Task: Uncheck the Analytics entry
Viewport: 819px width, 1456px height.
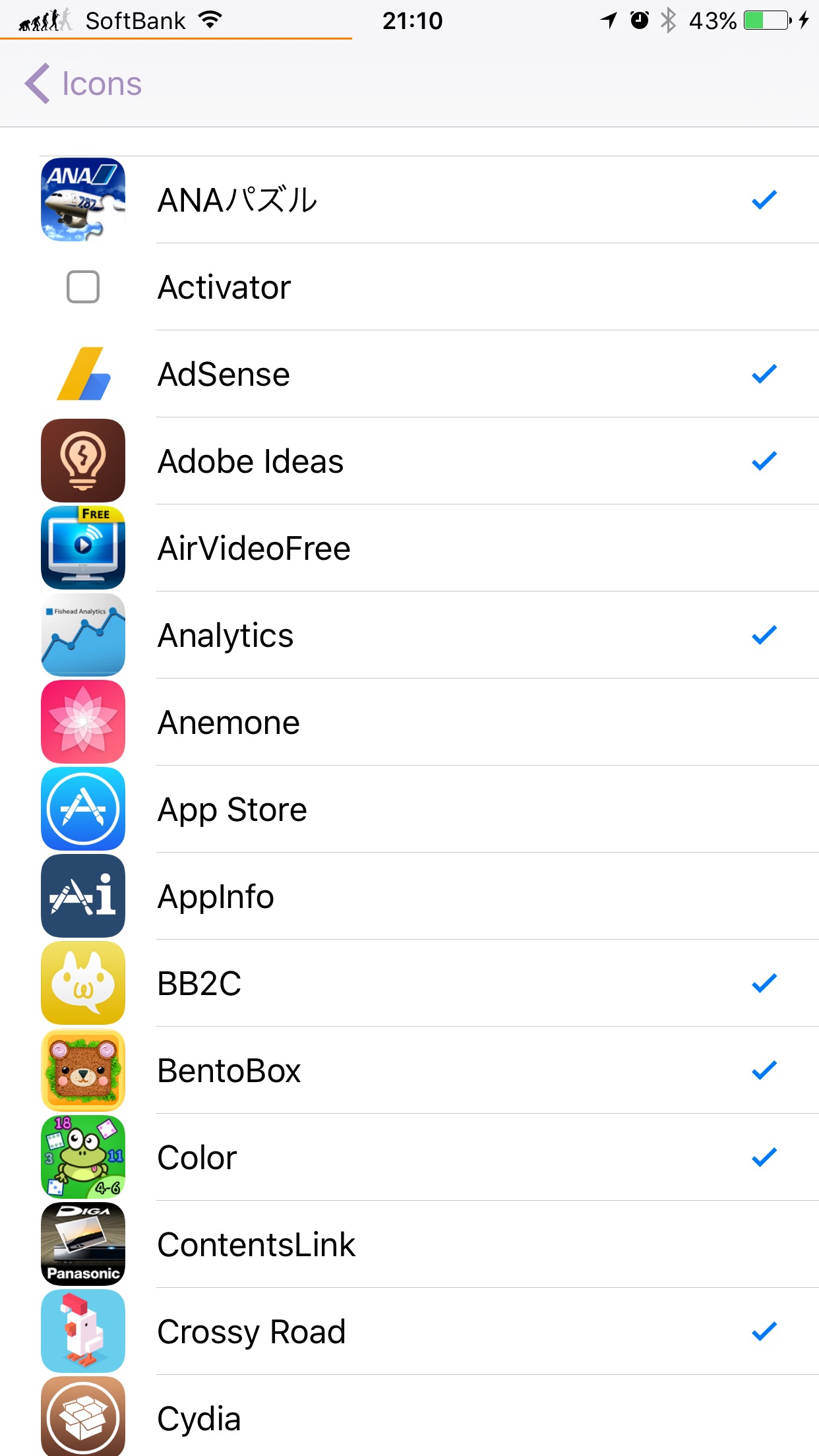Action: tap(409, 635)
